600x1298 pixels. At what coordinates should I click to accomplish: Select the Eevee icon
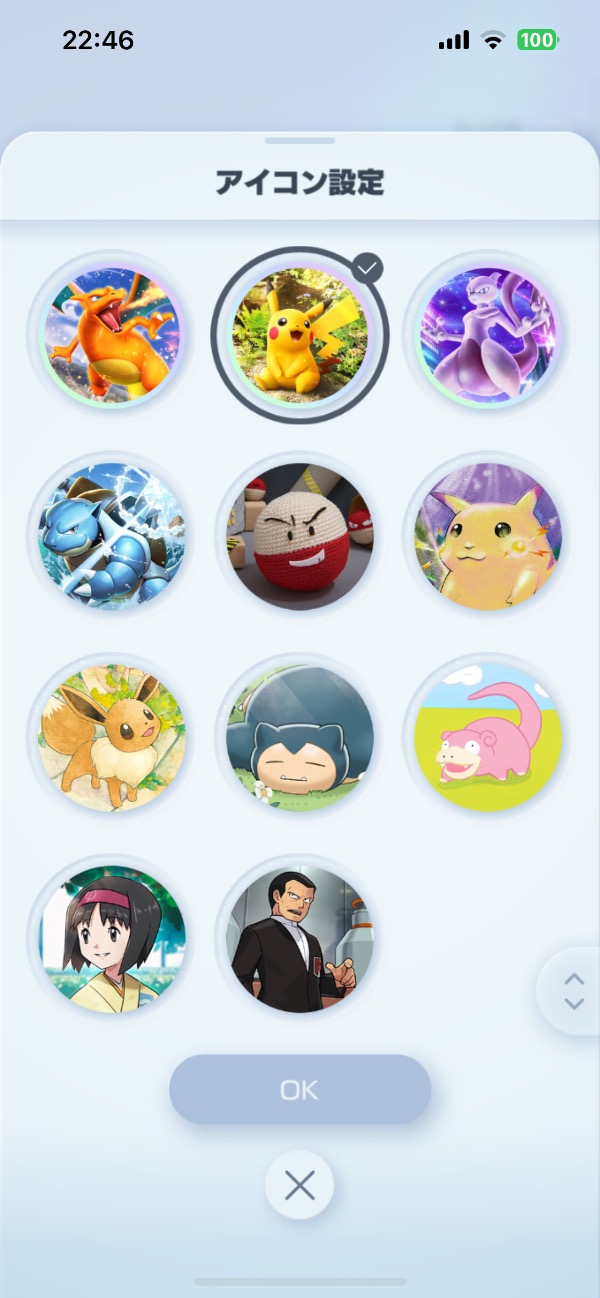pyautogui.click(x=110, y=738)
